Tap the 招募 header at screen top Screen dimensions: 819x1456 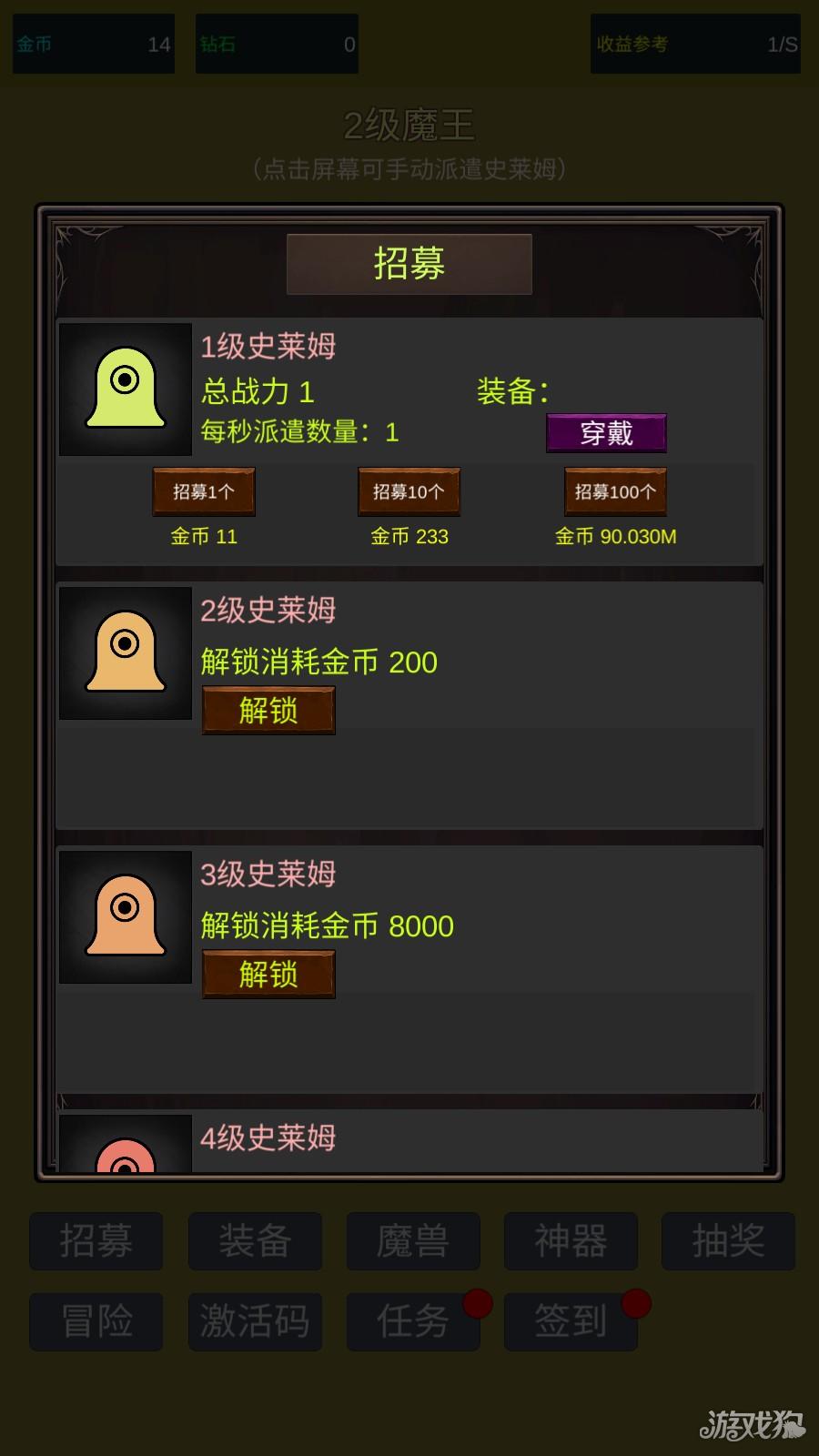(409, 264)
